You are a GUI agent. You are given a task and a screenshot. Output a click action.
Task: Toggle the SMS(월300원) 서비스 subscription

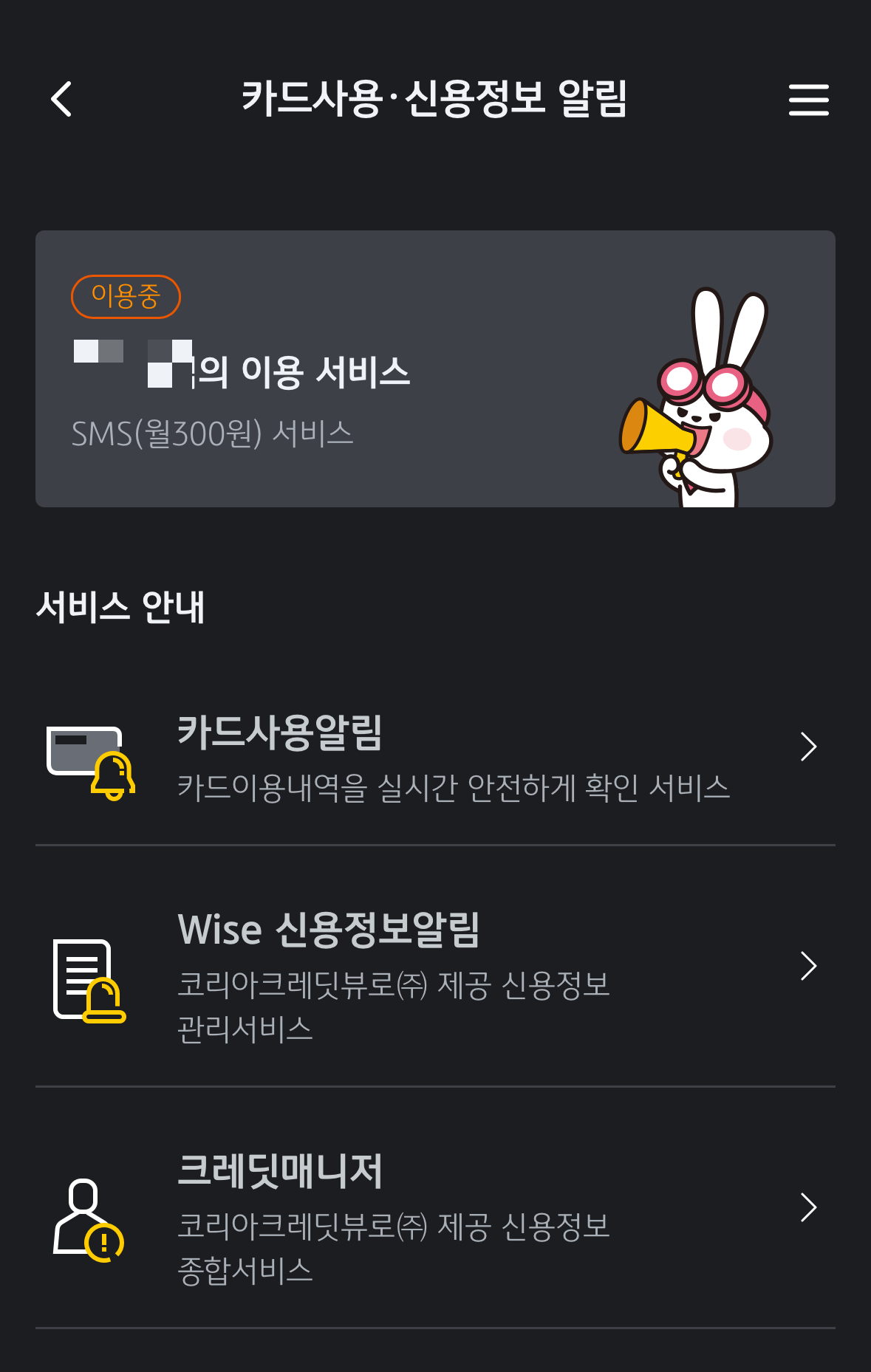pos(213,434)
